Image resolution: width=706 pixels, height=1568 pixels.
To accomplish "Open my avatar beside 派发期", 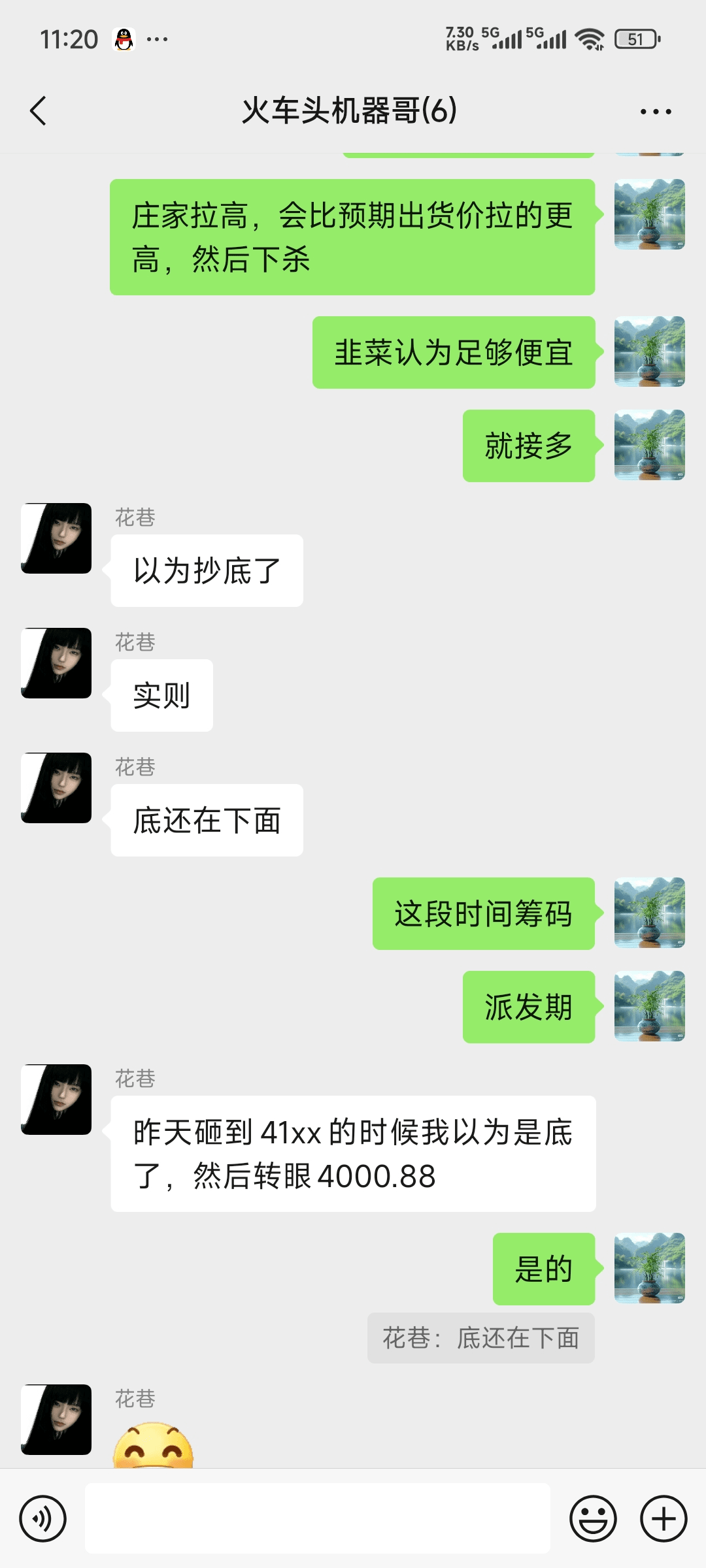I will [x=649, y=1006].
